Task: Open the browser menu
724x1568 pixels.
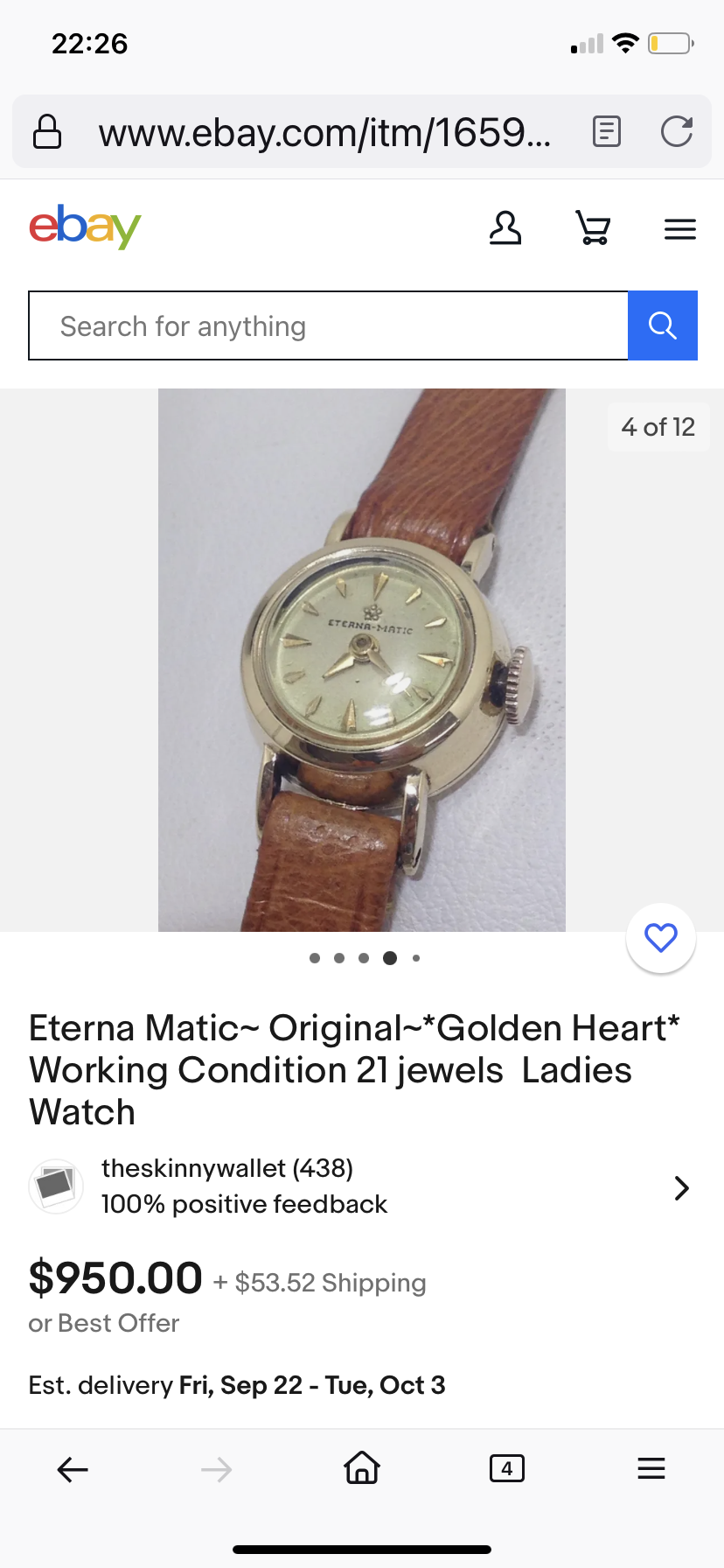Action: [651, 1468]
